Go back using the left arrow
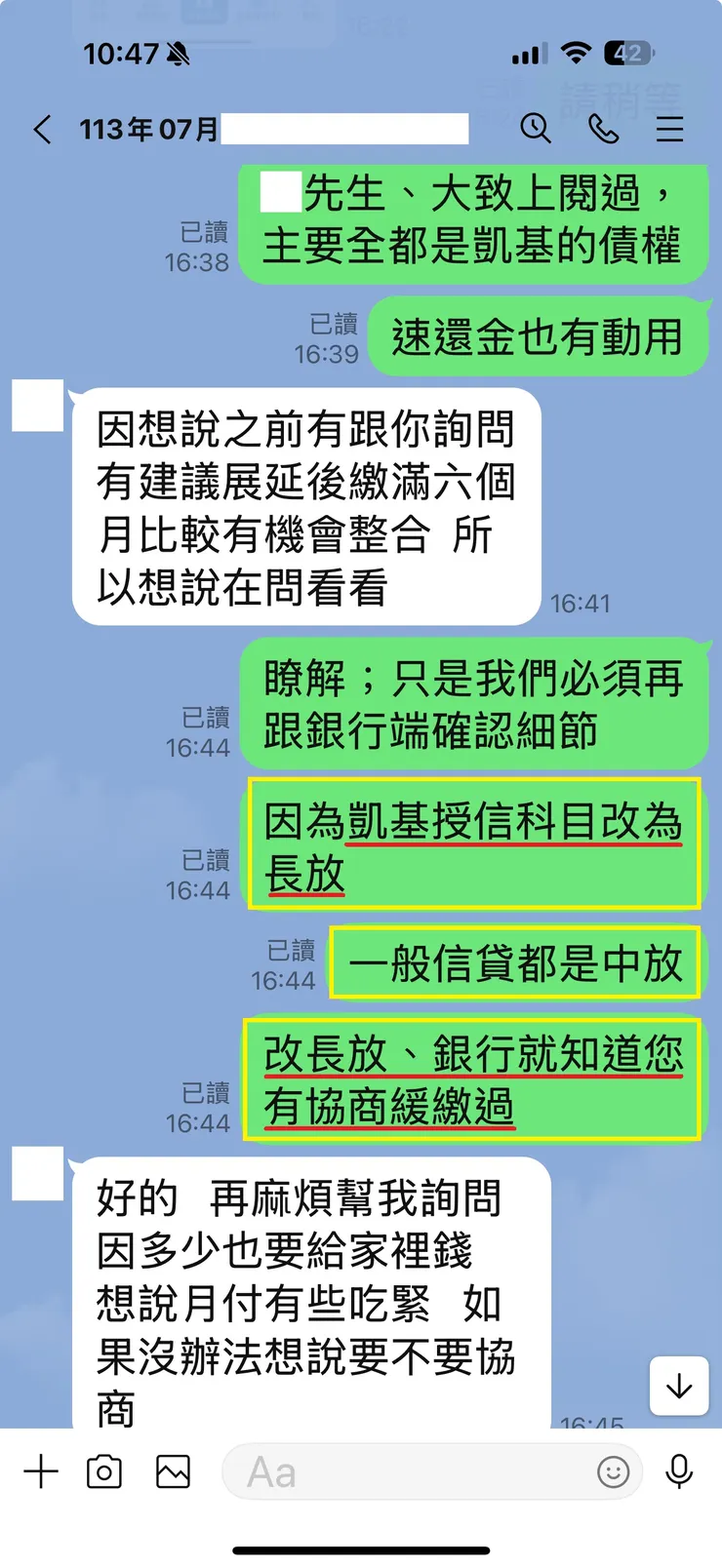This screenshot has width=722, height=1568. (x=41, y=128)
